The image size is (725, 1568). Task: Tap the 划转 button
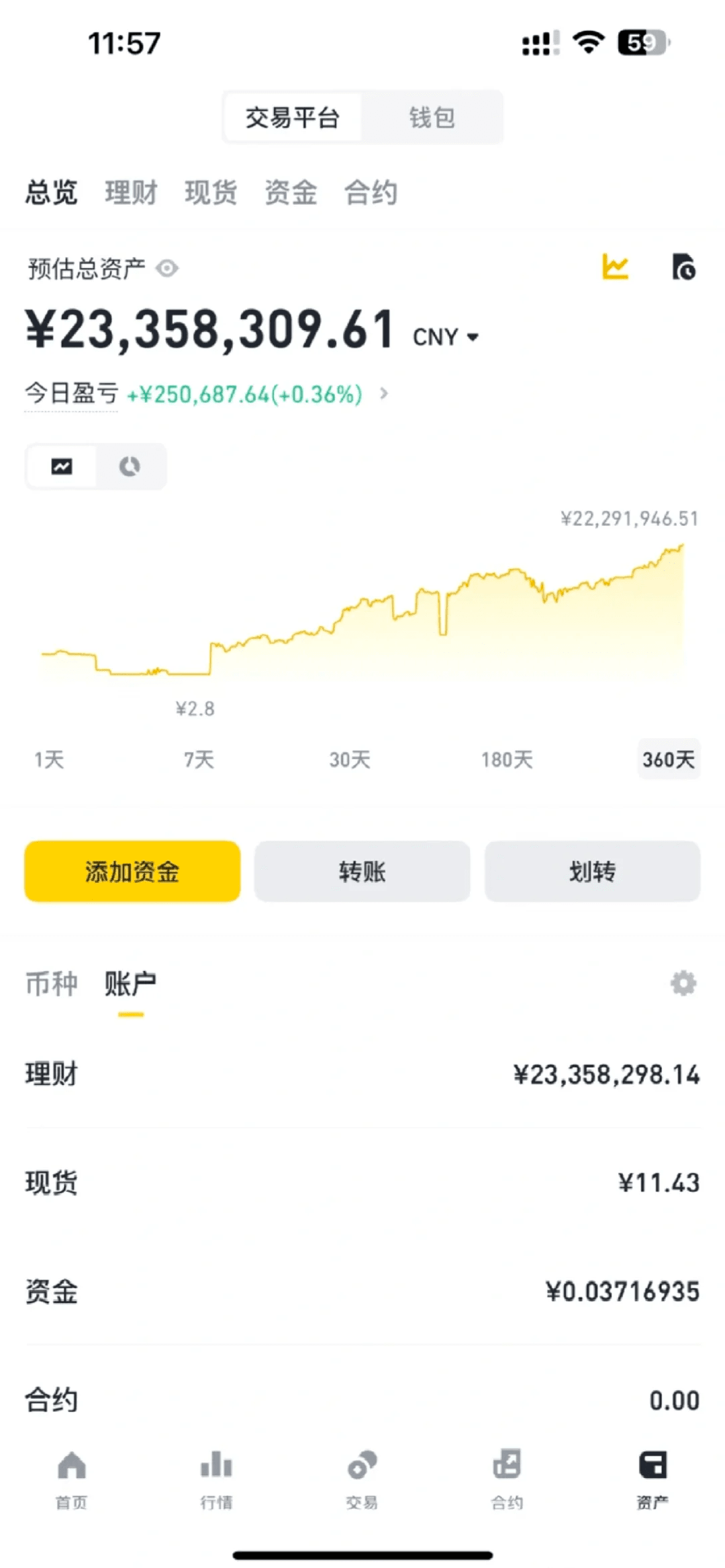(x=592, y=871)
